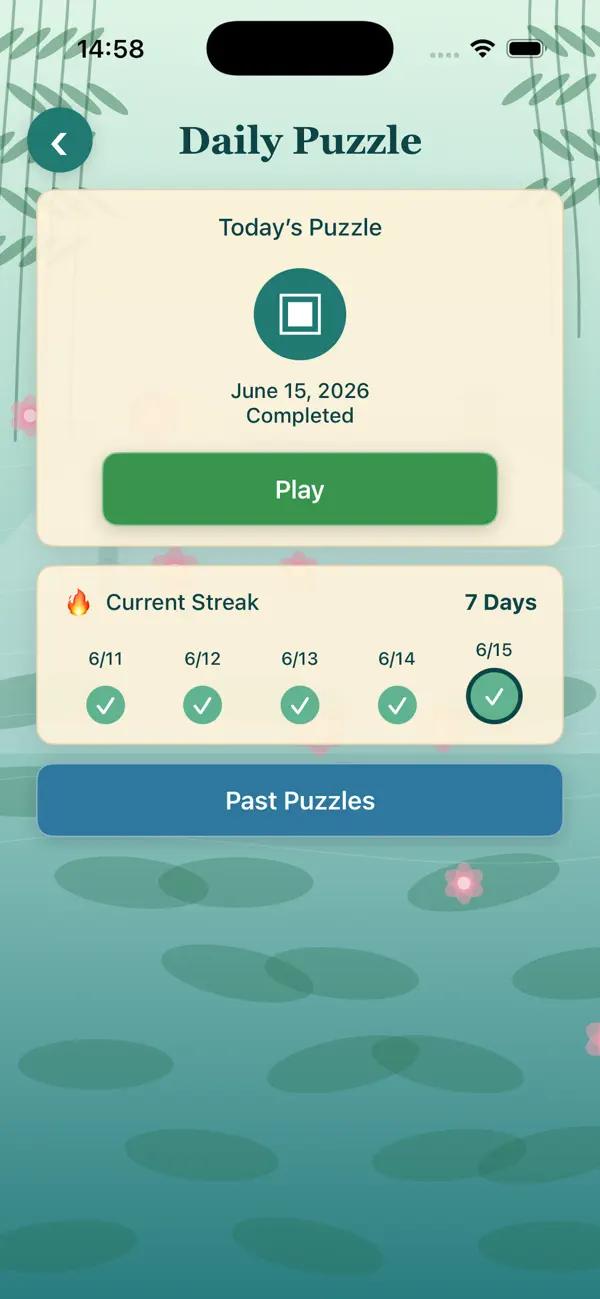Tap the green Play button
Image resolution: width=600 pixels, height=1299 pixels.
pyautogui.click(x=300, y=489)
